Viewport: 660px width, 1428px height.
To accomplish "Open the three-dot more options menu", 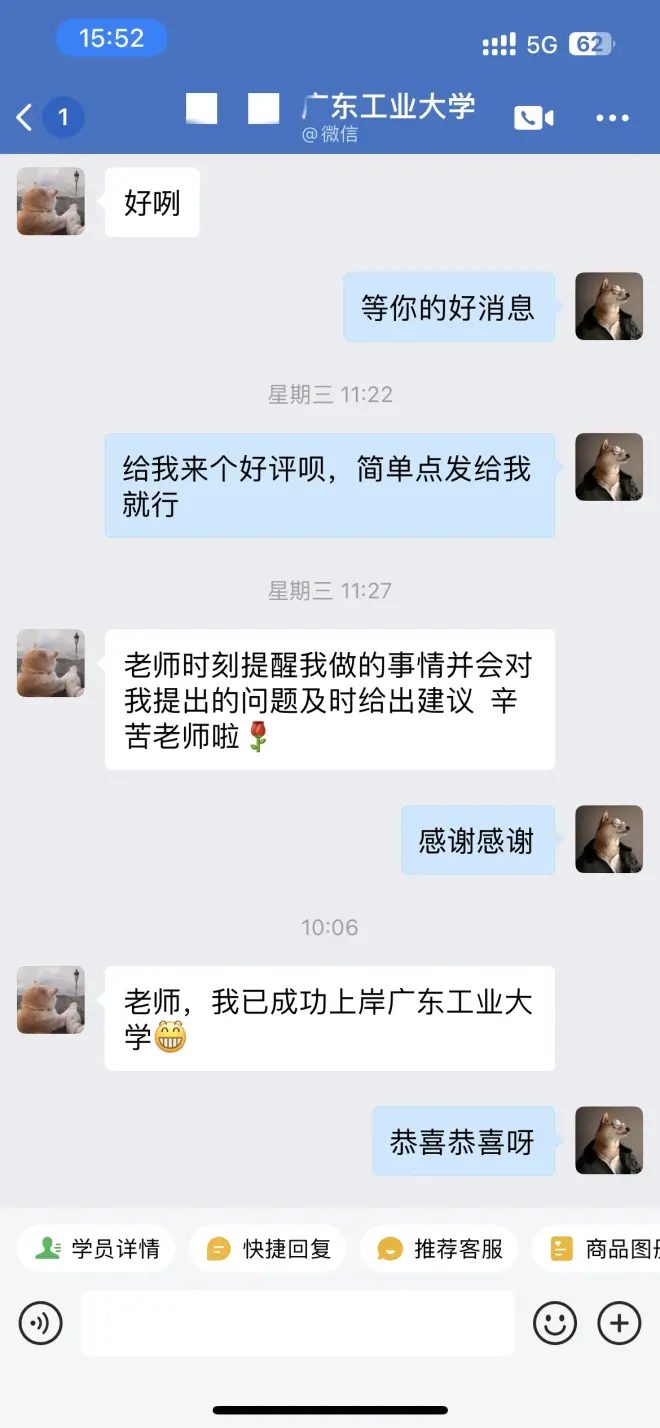I will 612,118.
